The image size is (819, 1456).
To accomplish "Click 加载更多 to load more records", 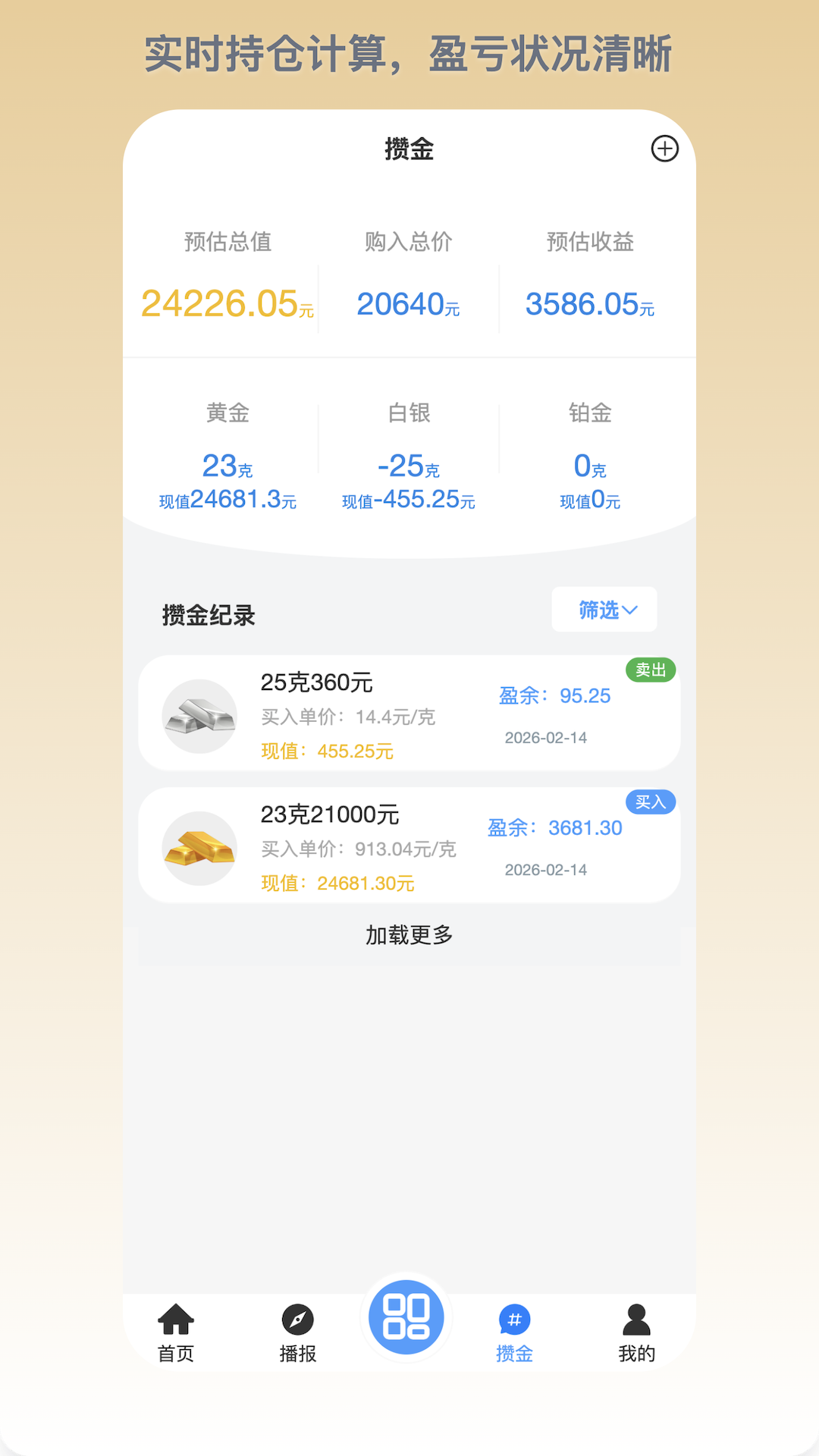I will tap(408, 935).
